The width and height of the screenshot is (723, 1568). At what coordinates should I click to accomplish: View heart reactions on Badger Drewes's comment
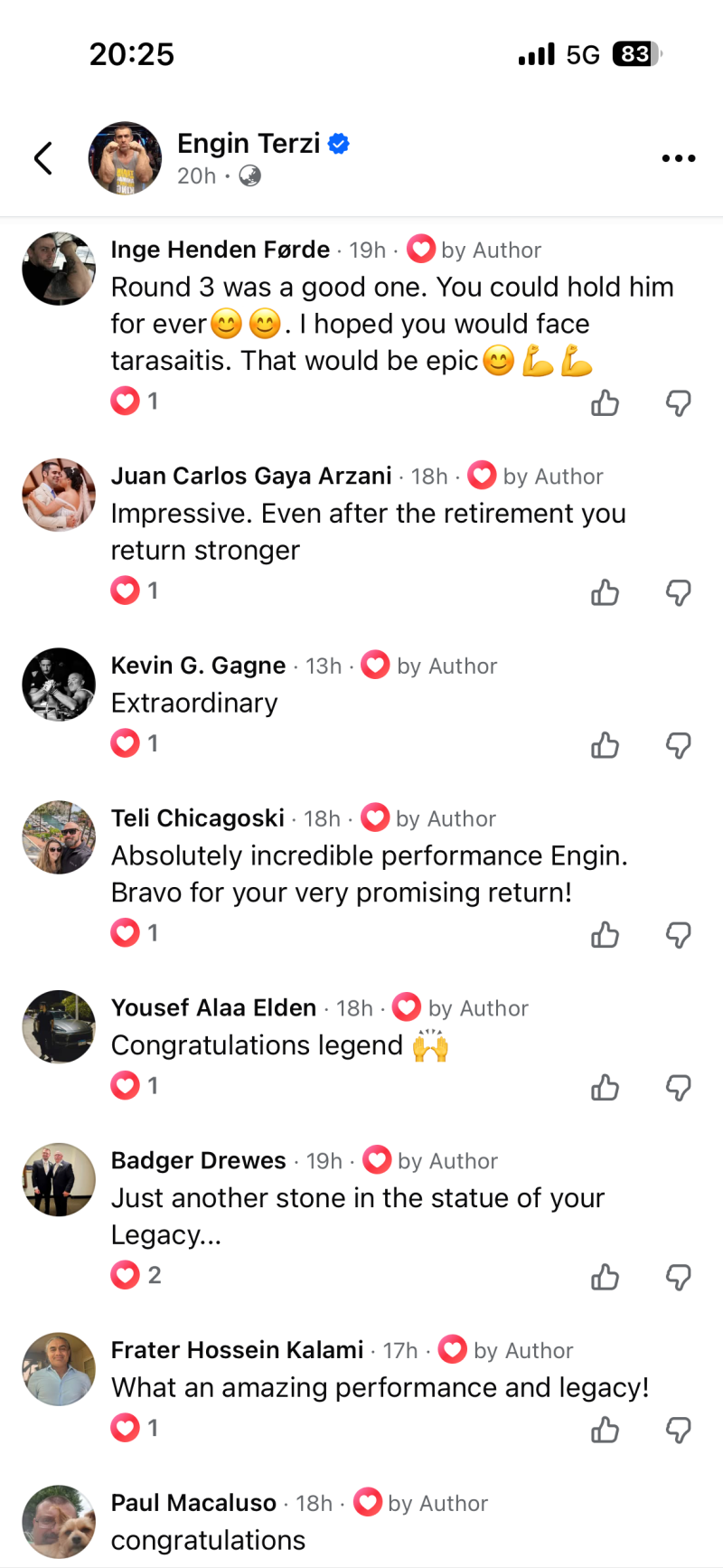tap(136, 1275)
